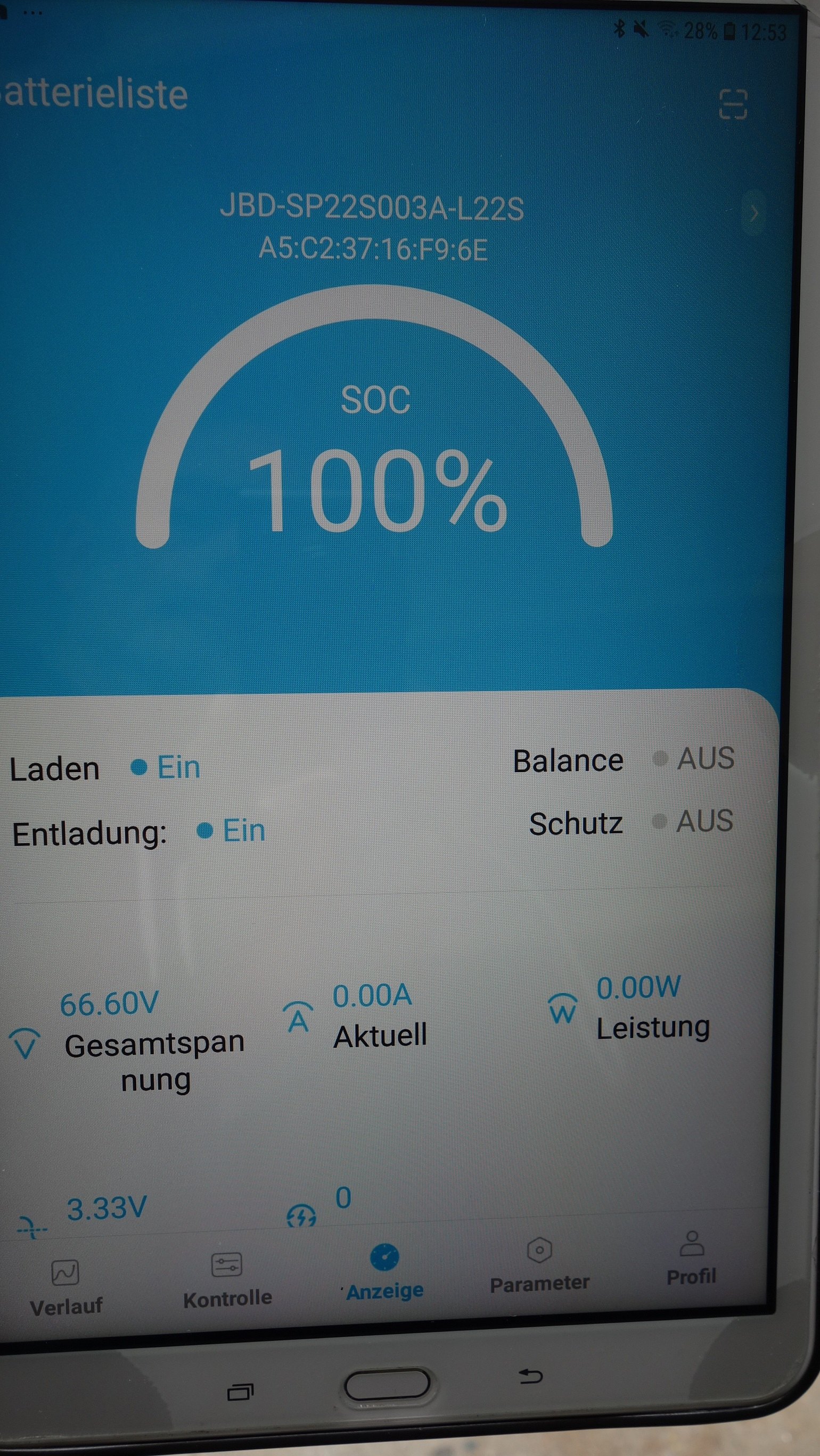
Task: Open the QR scan icon
Action: point(733,104)
